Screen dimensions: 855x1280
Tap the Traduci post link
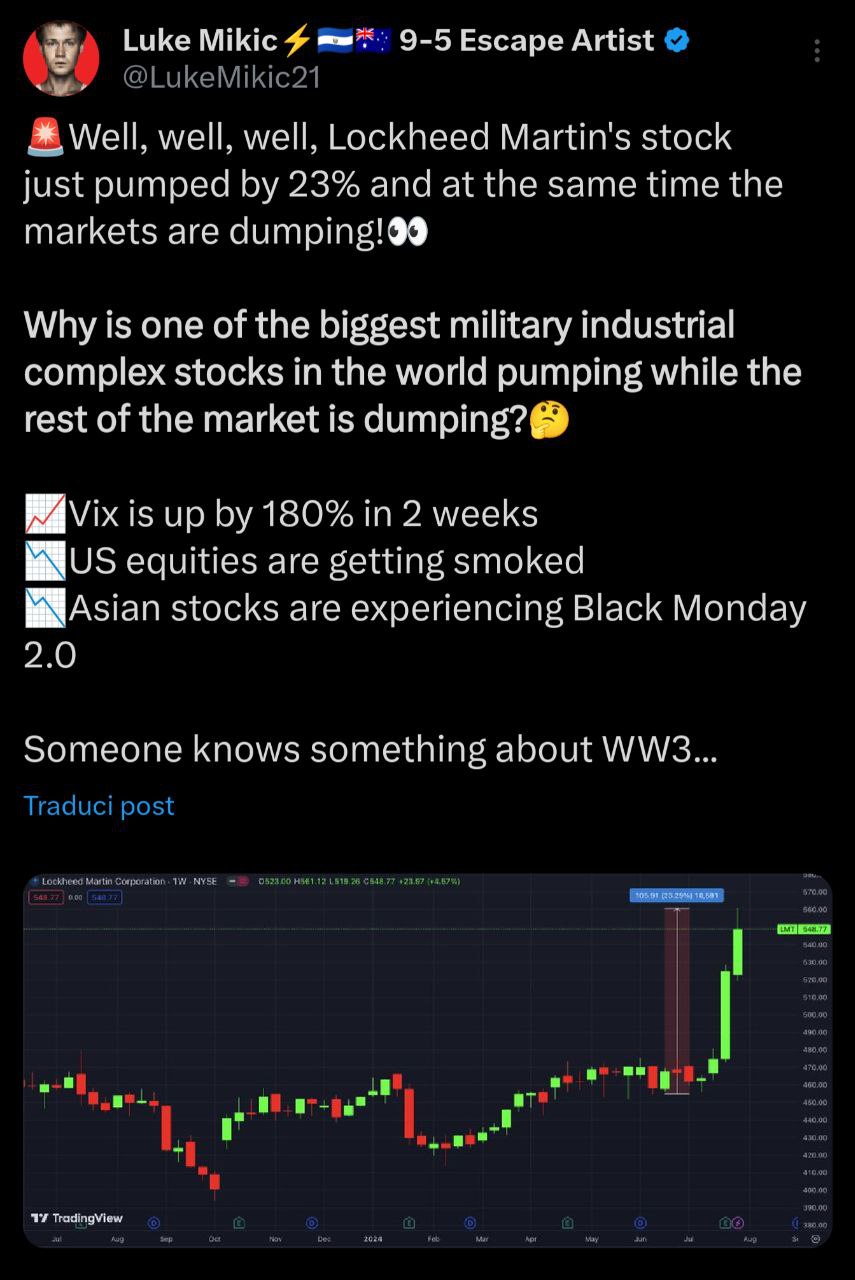coord(98,805)
